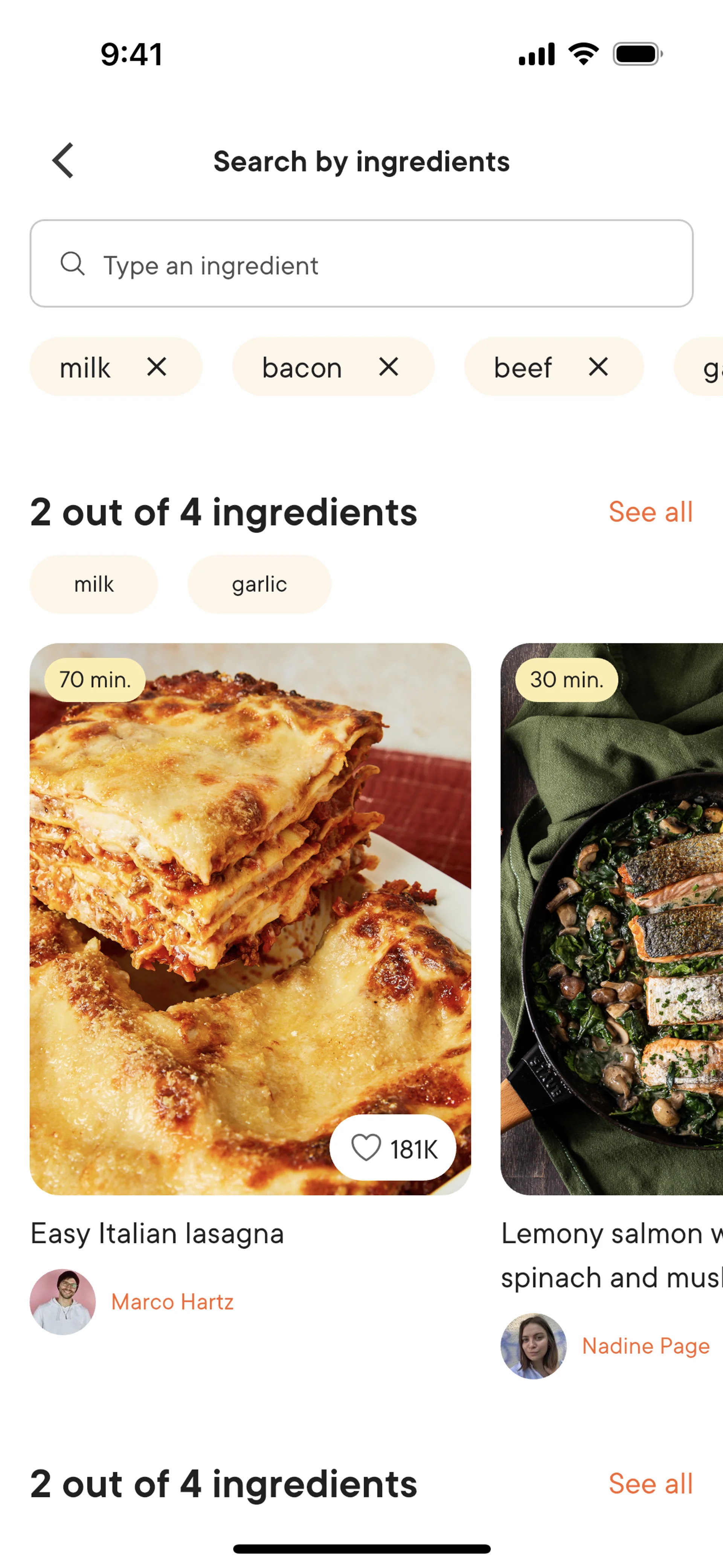Open the Lemony salmon recipe card
This screenshot has width=723, height=1568.
point(612,913)
